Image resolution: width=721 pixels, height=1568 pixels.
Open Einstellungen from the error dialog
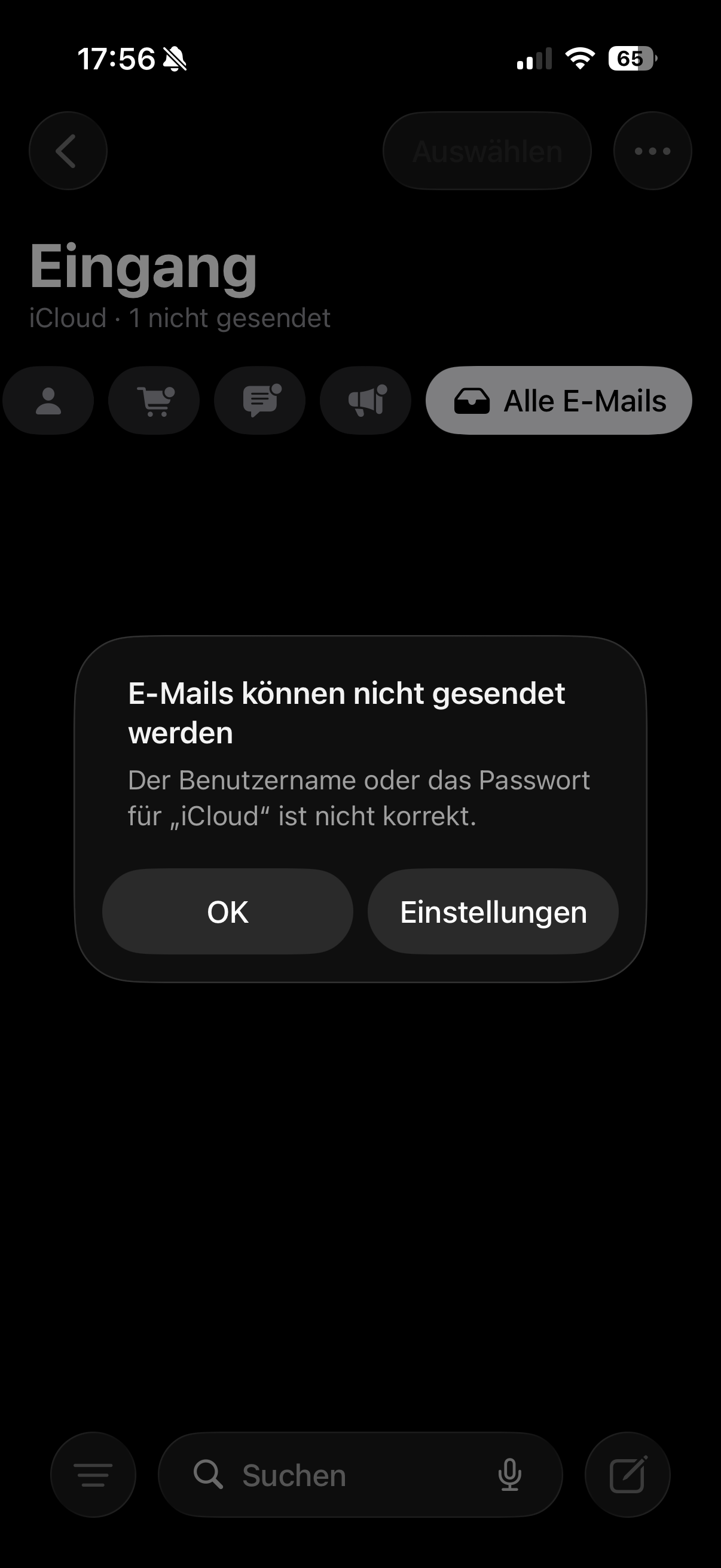493,911
